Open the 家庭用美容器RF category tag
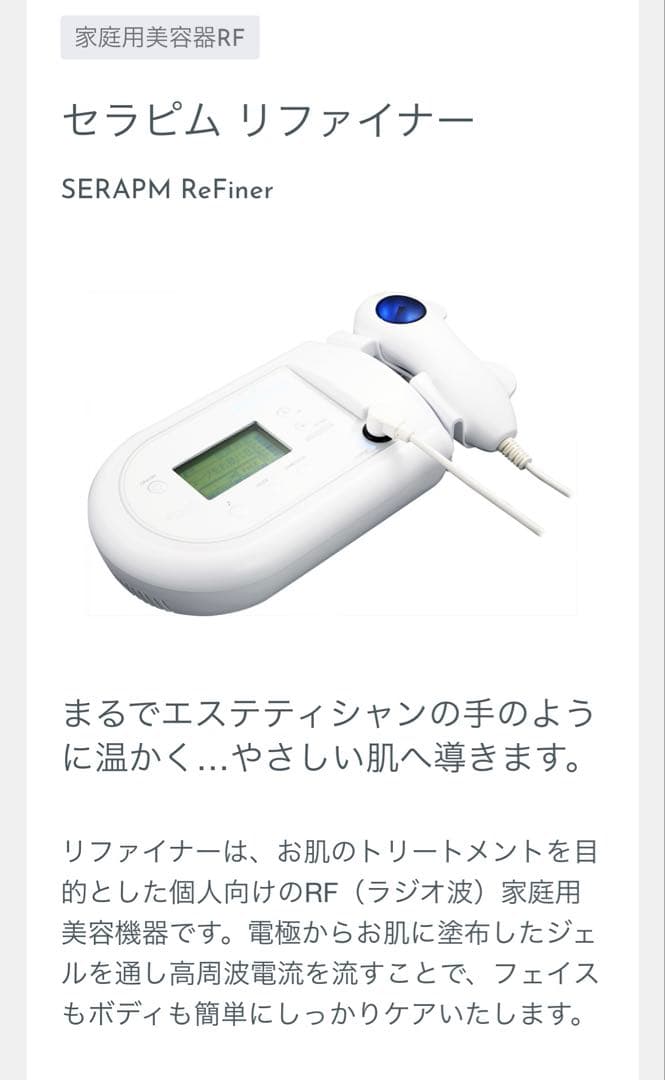The height and width of the screenshot is (1080, 665). [x=160, y=38]
